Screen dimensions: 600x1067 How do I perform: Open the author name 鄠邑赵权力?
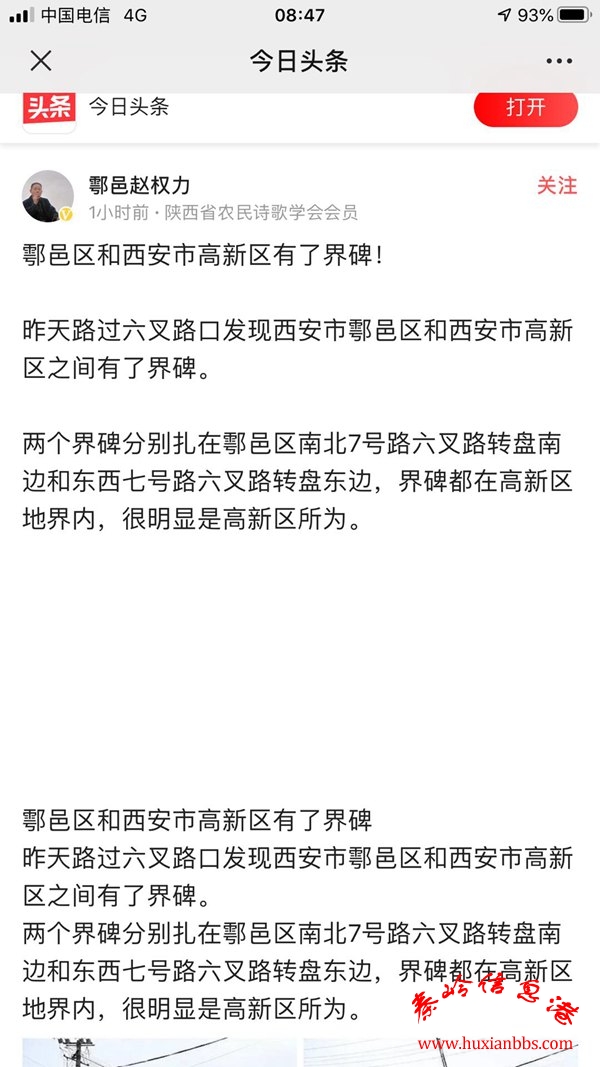point(139,184)
